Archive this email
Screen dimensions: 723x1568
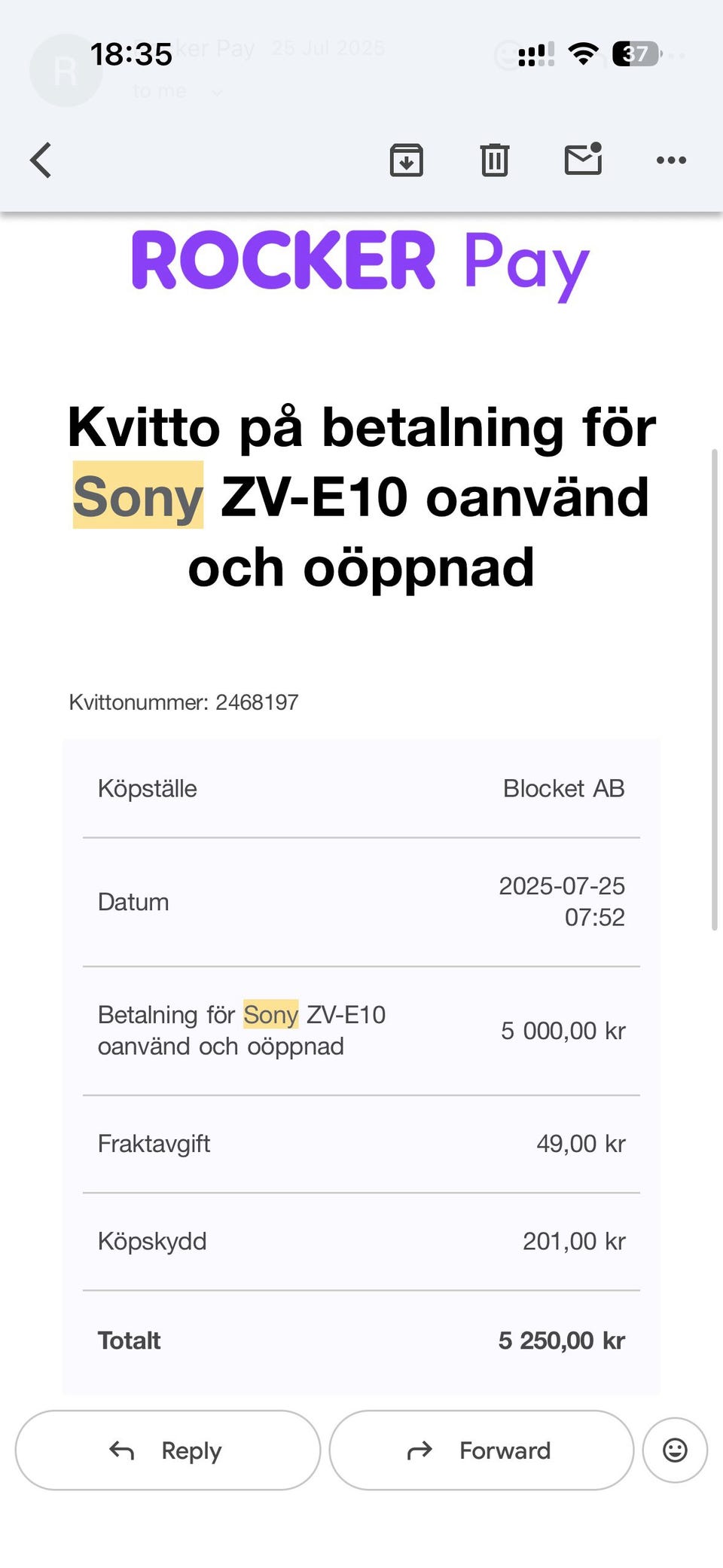406,160
